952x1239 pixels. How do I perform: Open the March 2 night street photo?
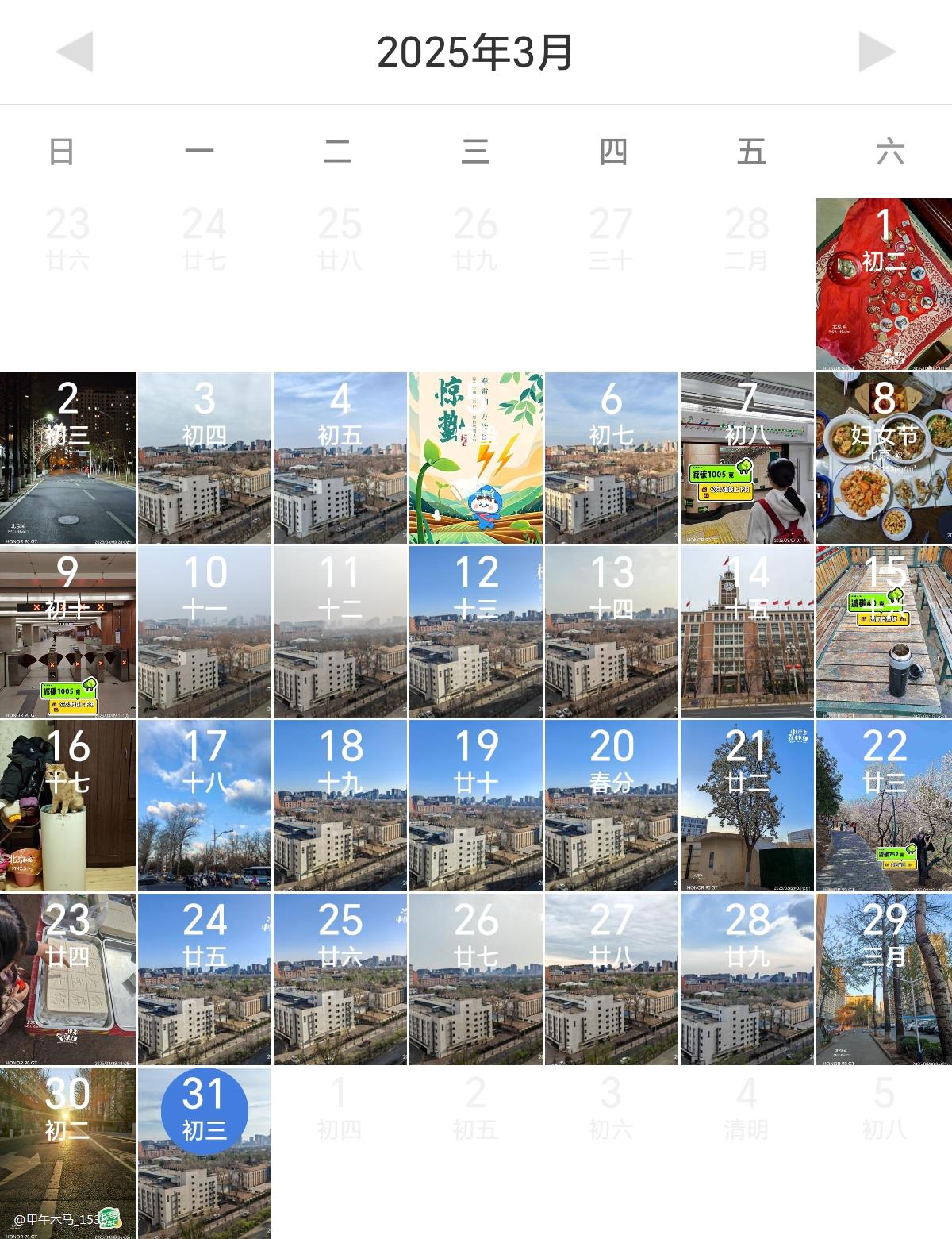[67, 458]
